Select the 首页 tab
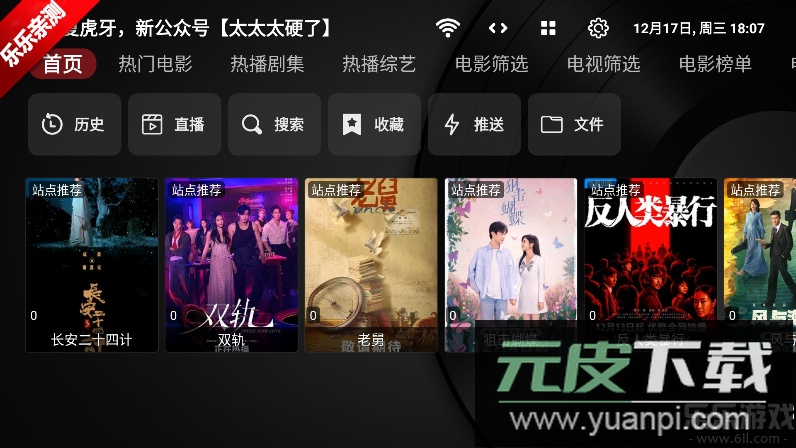Image resolution: width=796 pixels, height=448 pixels. pos(63,64)
